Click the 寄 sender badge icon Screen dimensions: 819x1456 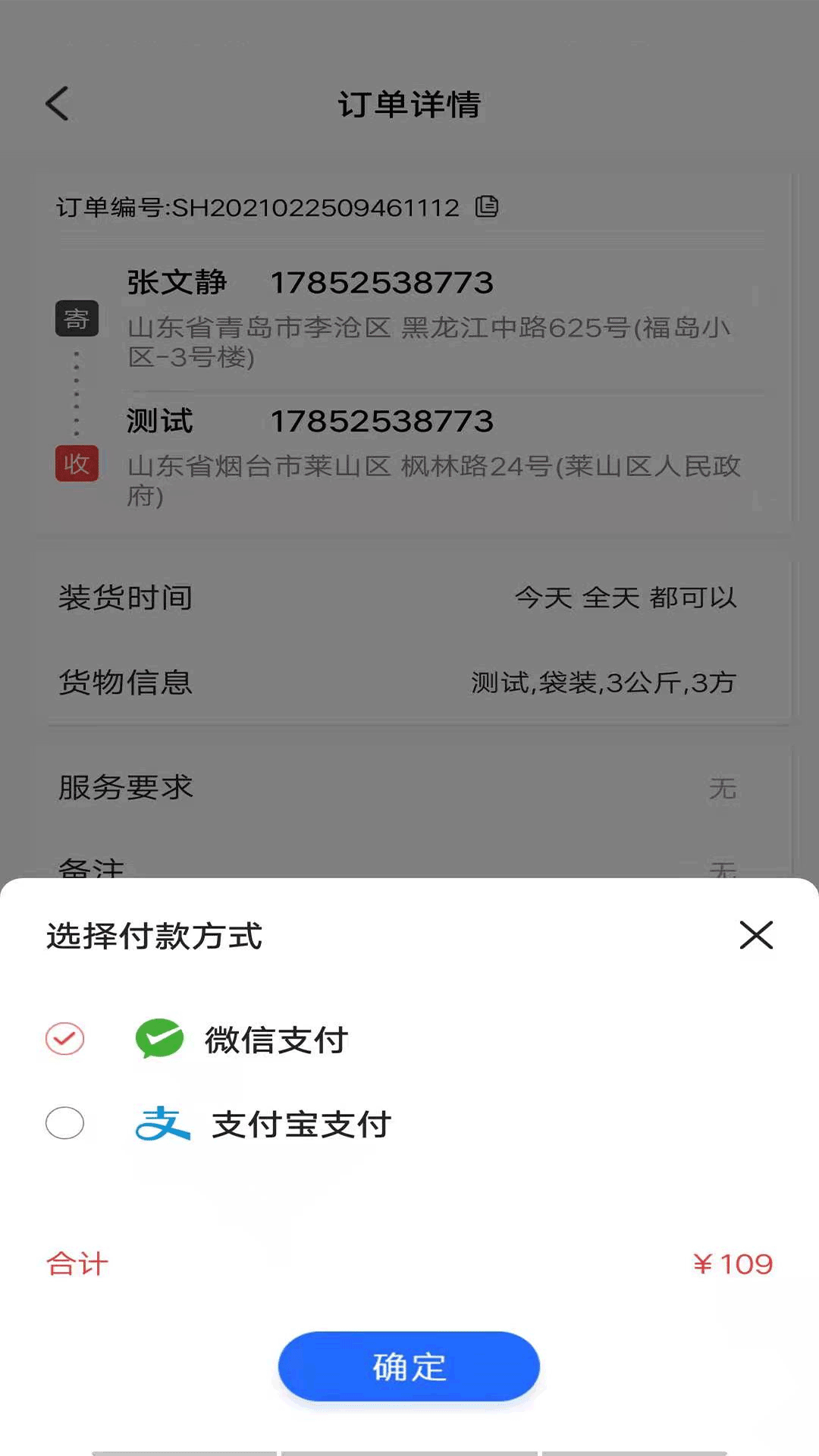(77, 318)
